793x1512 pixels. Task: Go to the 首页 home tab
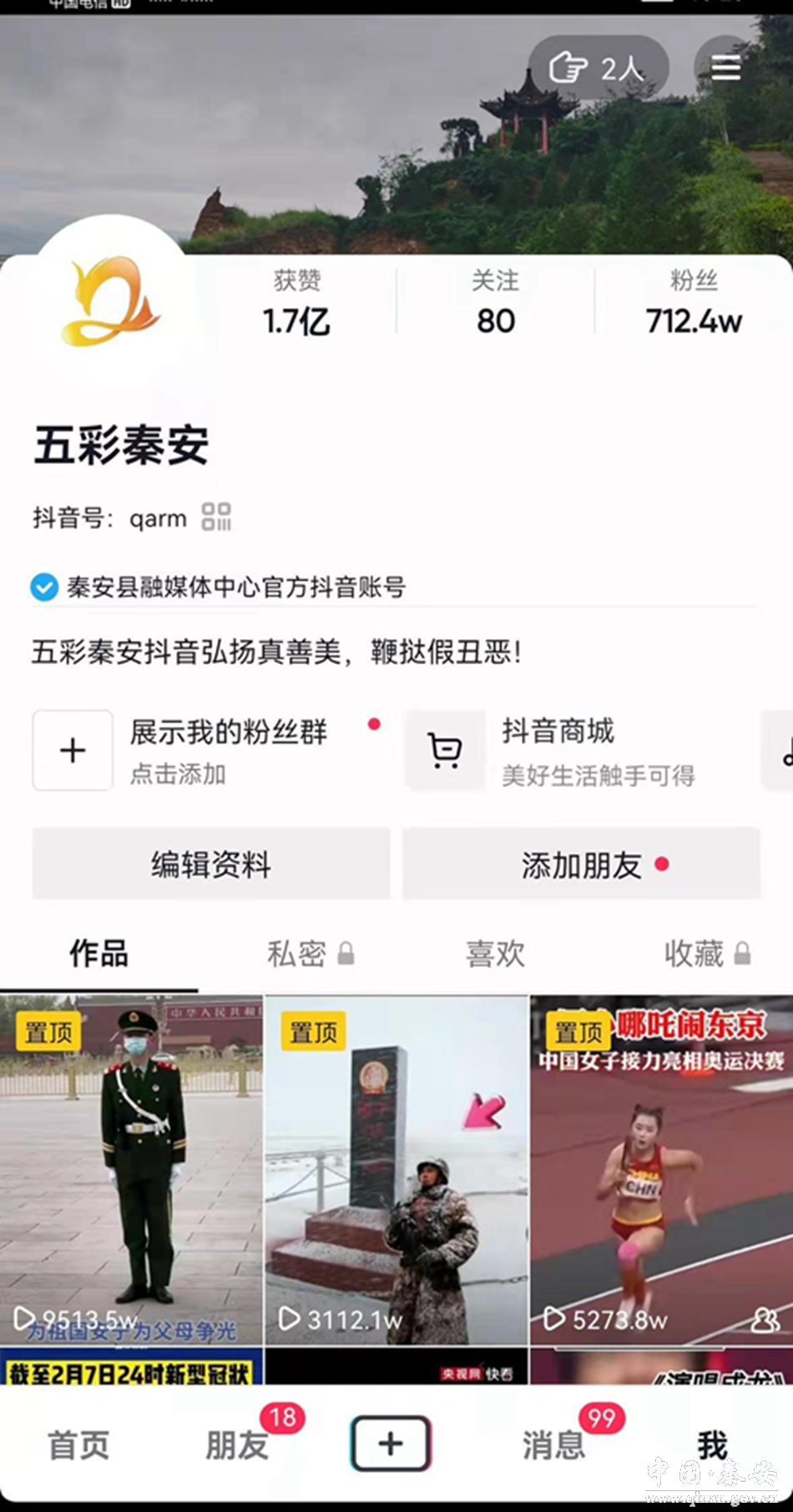pos(78,1445)
